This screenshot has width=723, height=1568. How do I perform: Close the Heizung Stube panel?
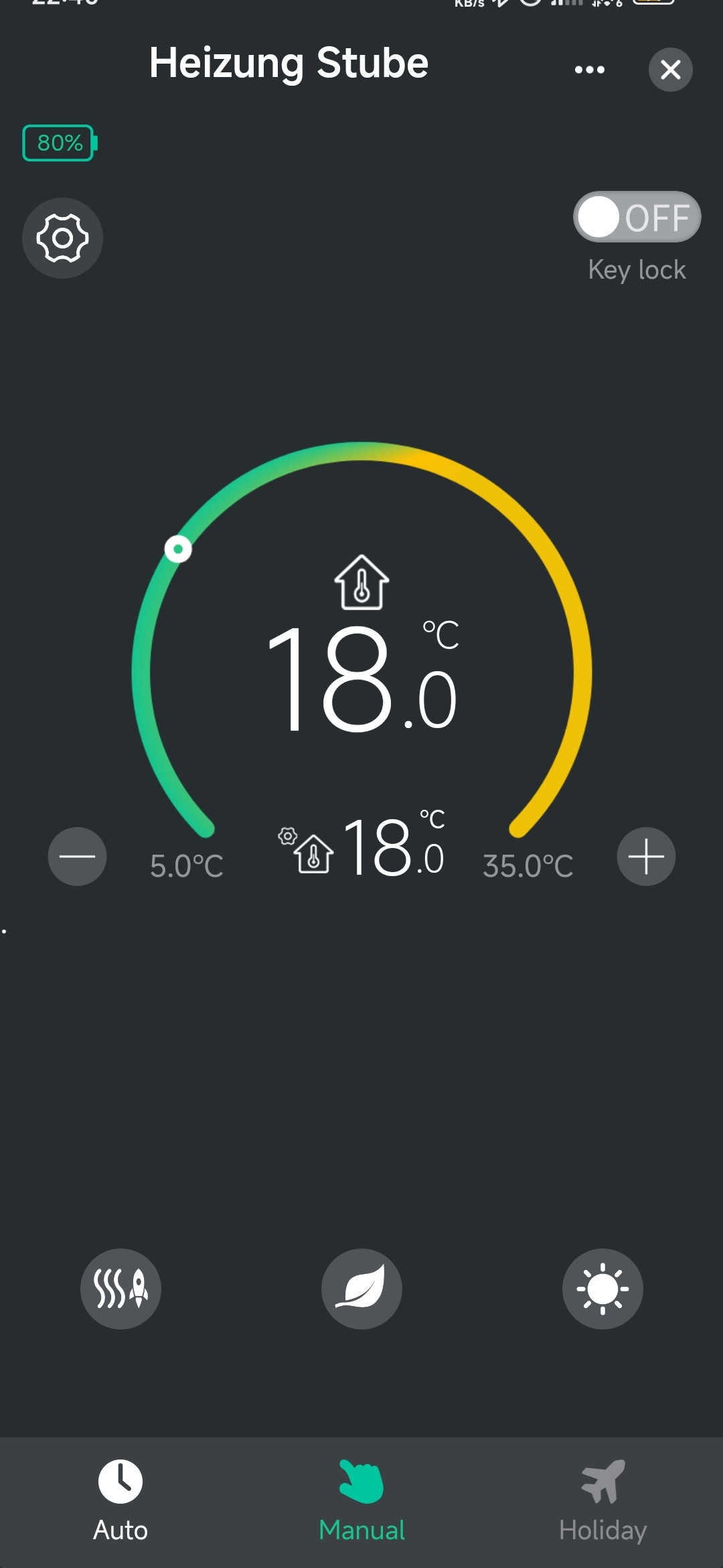tap(670, 70)
